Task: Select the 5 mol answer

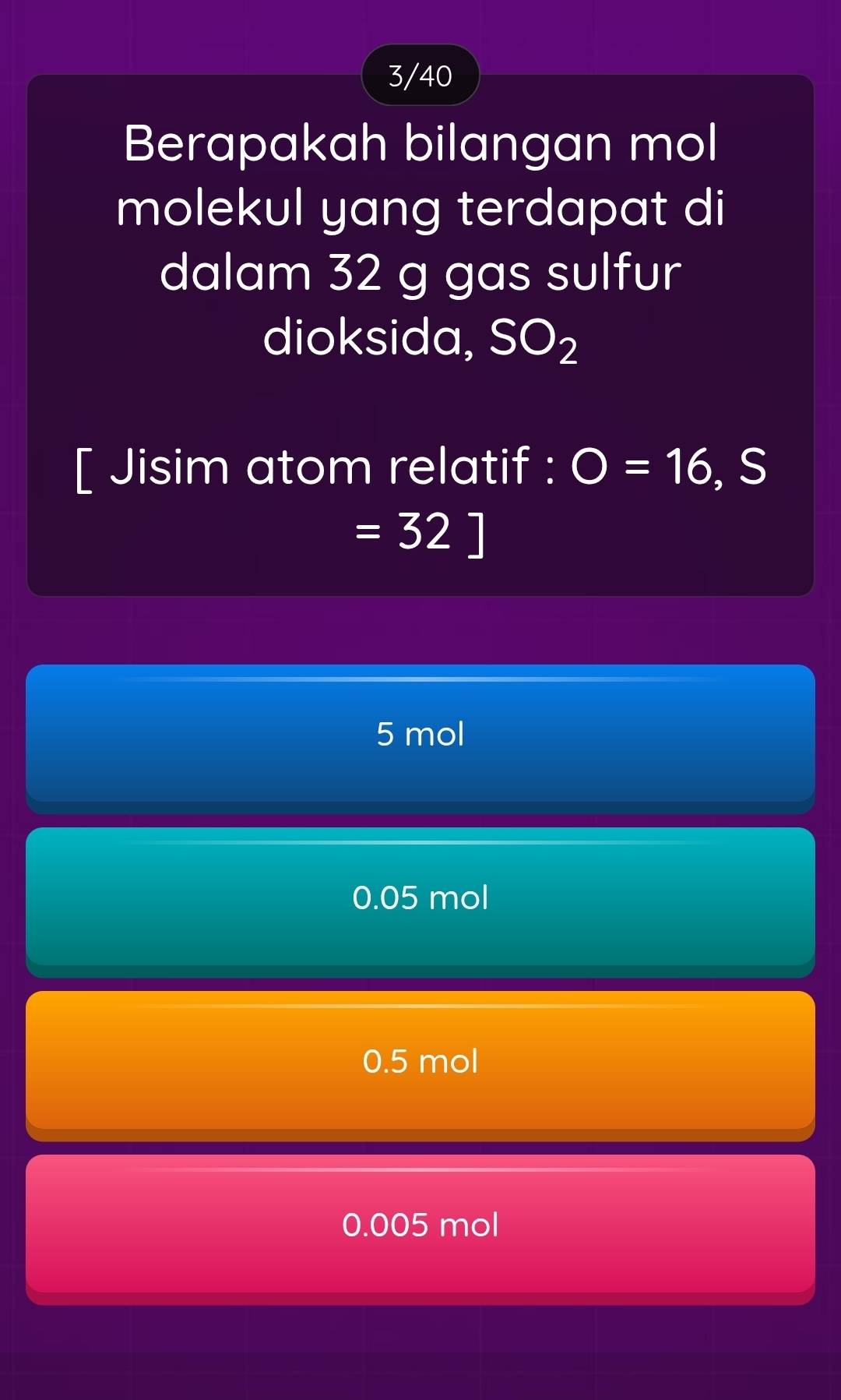Action: 420,735
